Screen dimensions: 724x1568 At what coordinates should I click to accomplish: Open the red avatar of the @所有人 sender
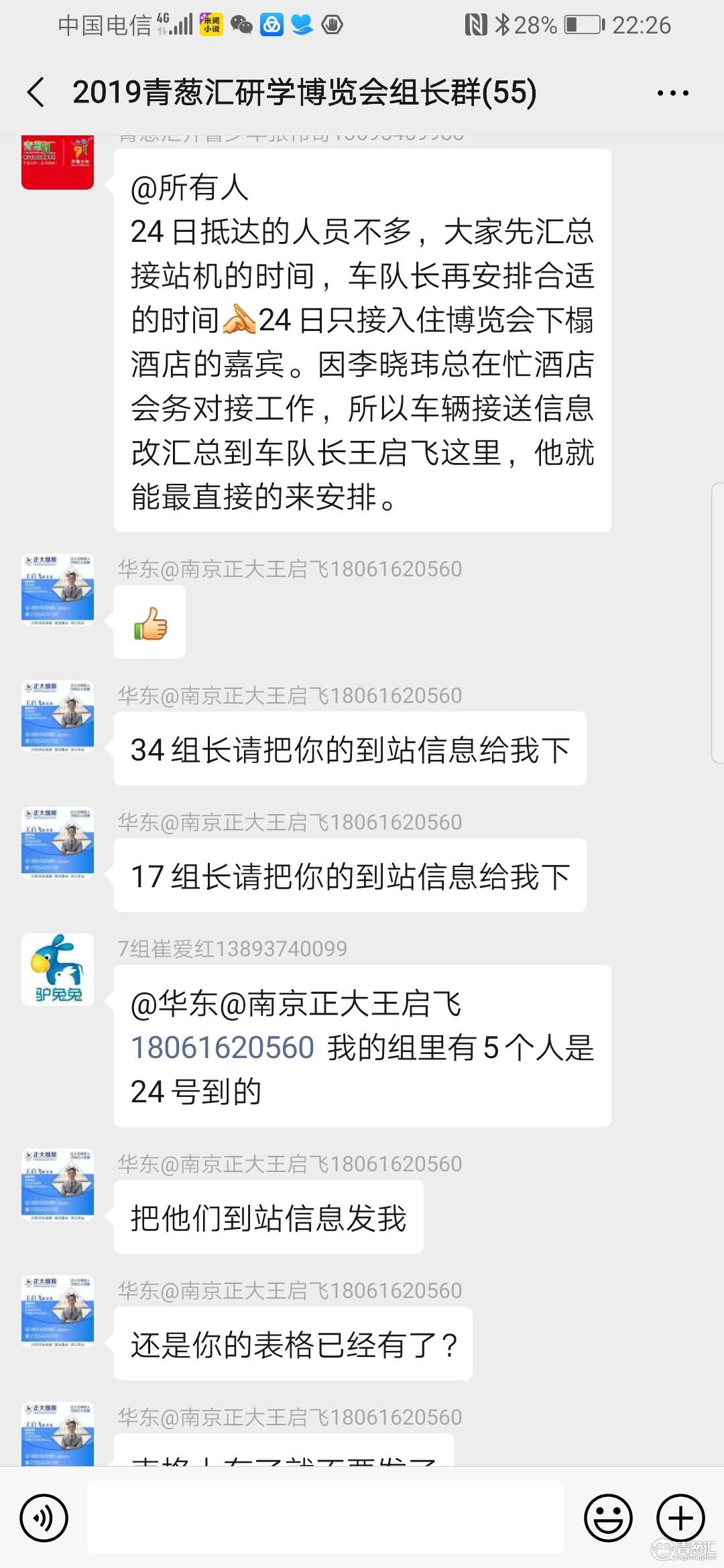58,162
